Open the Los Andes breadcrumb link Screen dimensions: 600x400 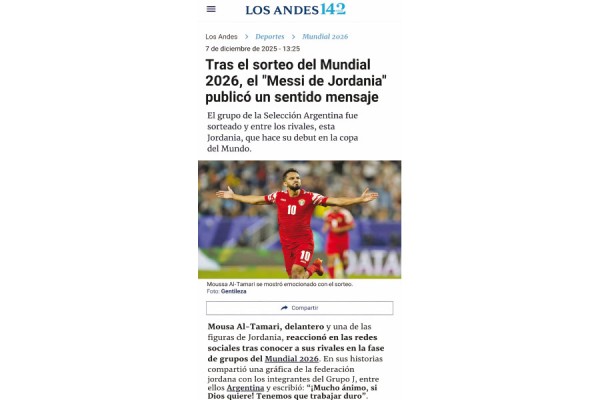point(222,36)
